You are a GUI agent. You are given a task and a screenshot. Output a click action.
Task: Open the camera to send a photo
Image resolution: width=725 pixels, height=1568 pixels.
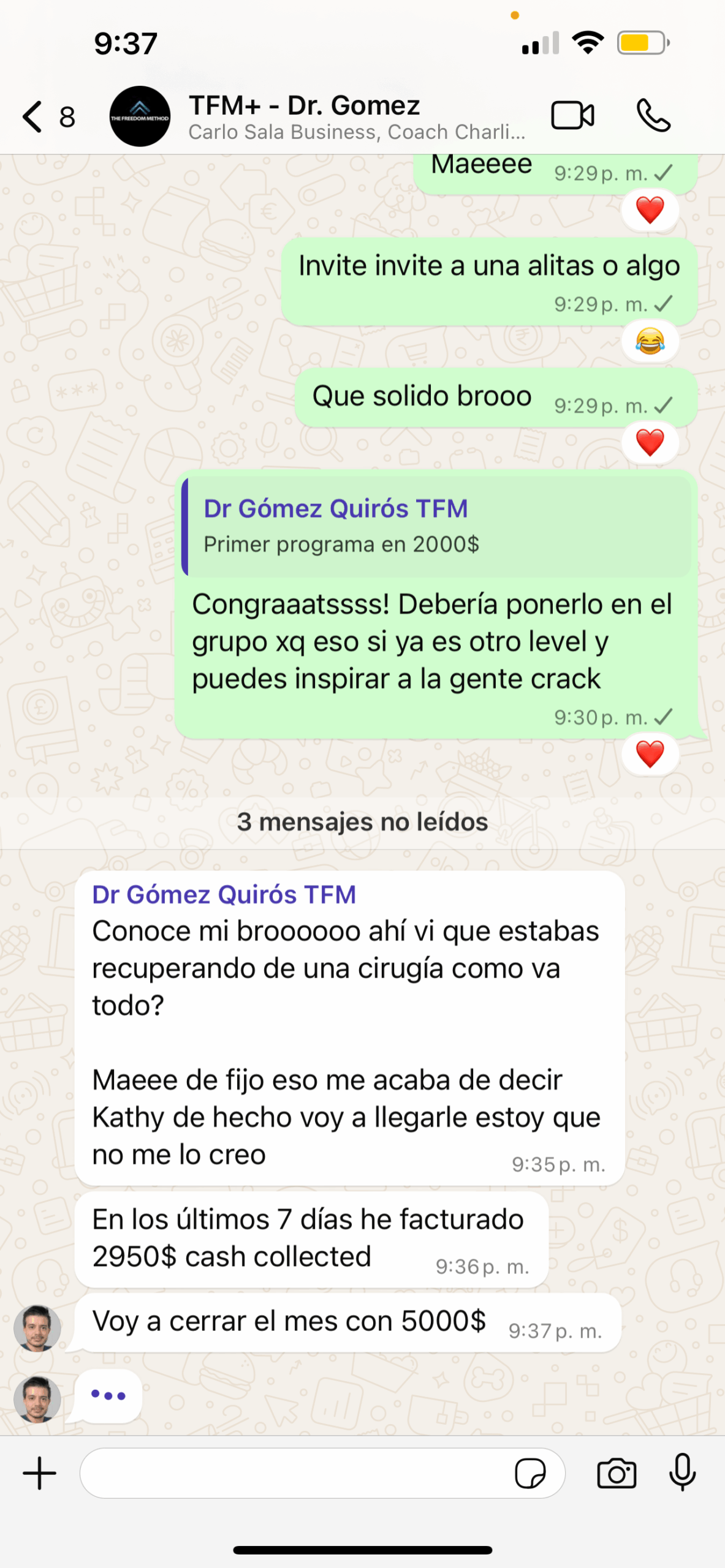click(x=617, y=1473)
